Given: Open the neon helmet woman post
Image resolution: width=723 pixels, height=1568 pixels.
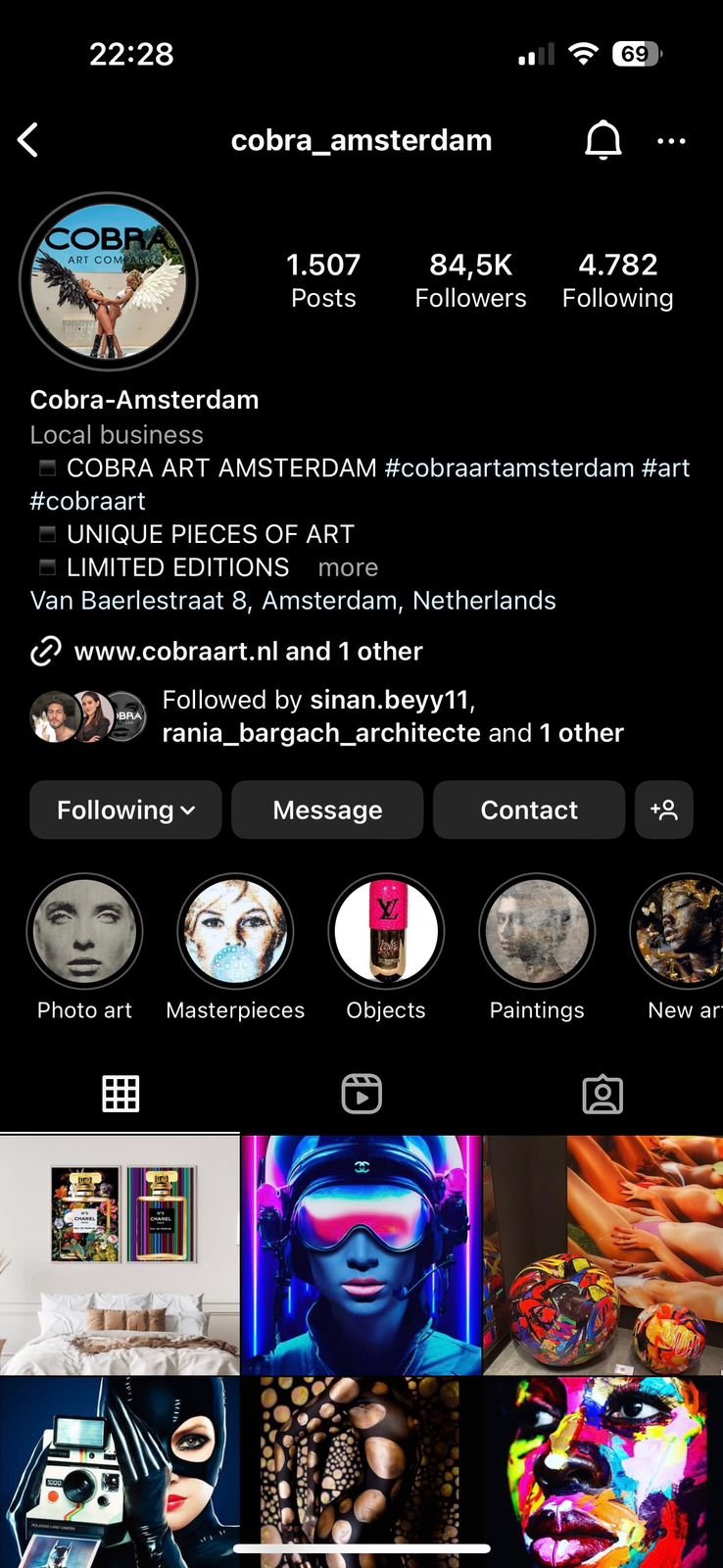Looking at the screenshot, I should click(x=361, y=1254).
